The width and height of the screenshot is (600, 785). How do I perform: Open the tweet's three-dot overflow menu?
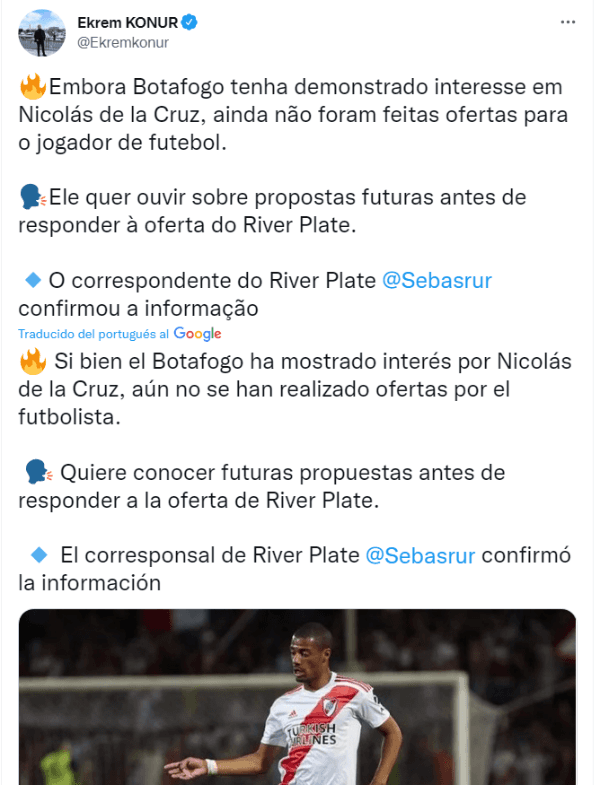point(568,22)
